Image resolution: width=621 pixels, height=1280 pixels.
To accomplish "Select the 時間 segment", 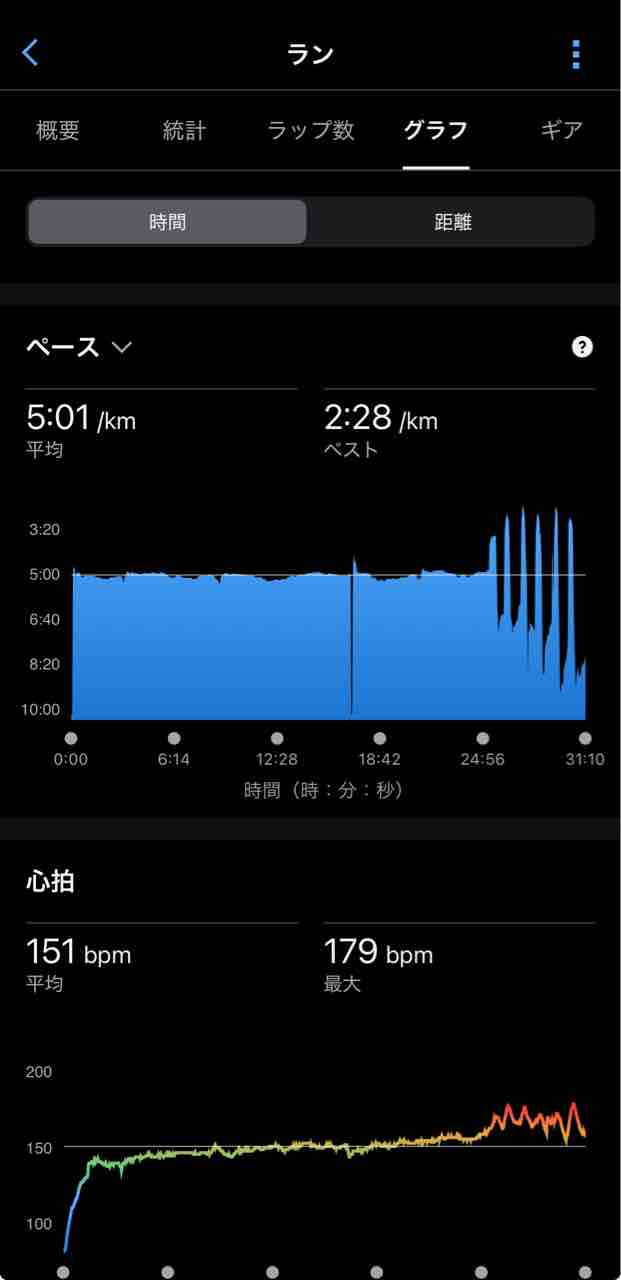I will tap(168, 222).
